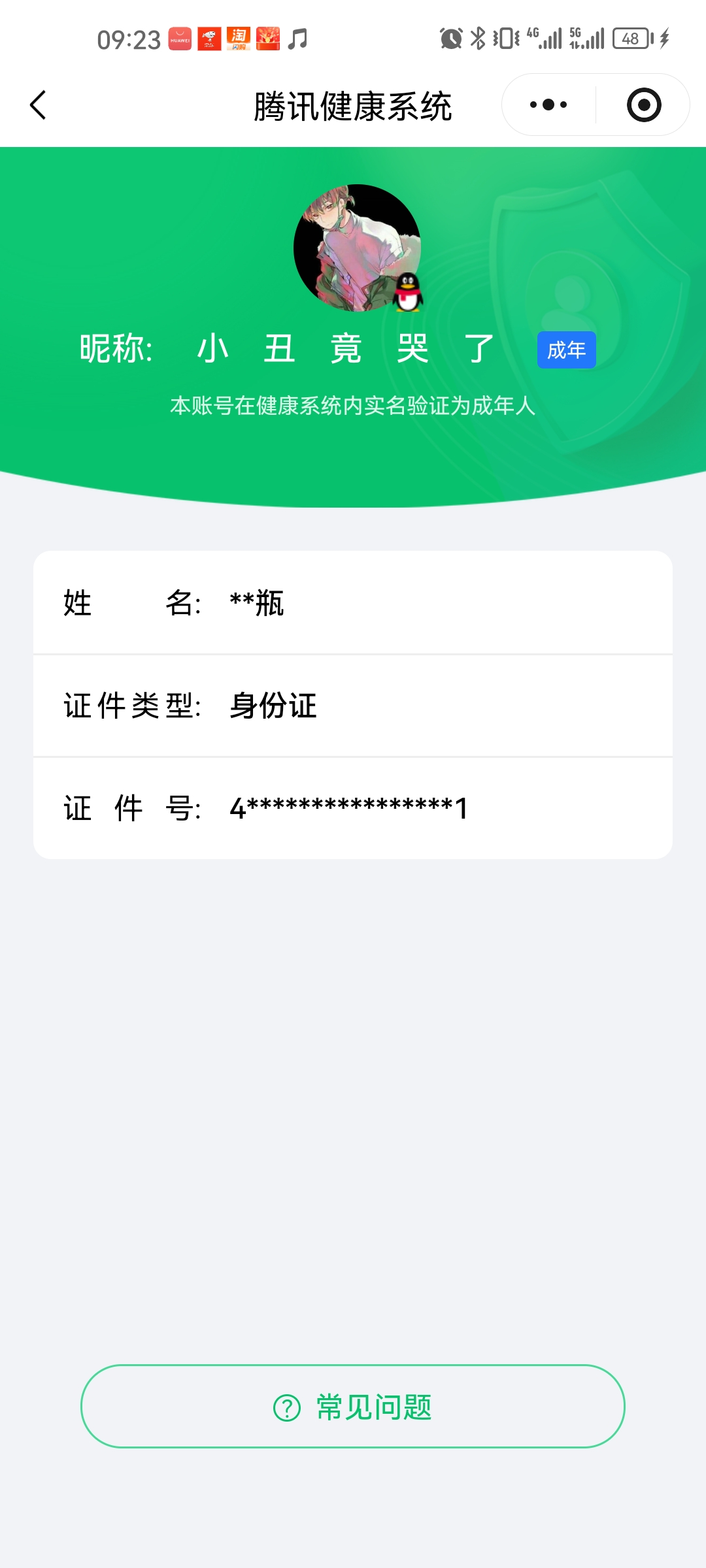
Task: Open the mini program three-dot menu
Action: [x=548, y=105]
